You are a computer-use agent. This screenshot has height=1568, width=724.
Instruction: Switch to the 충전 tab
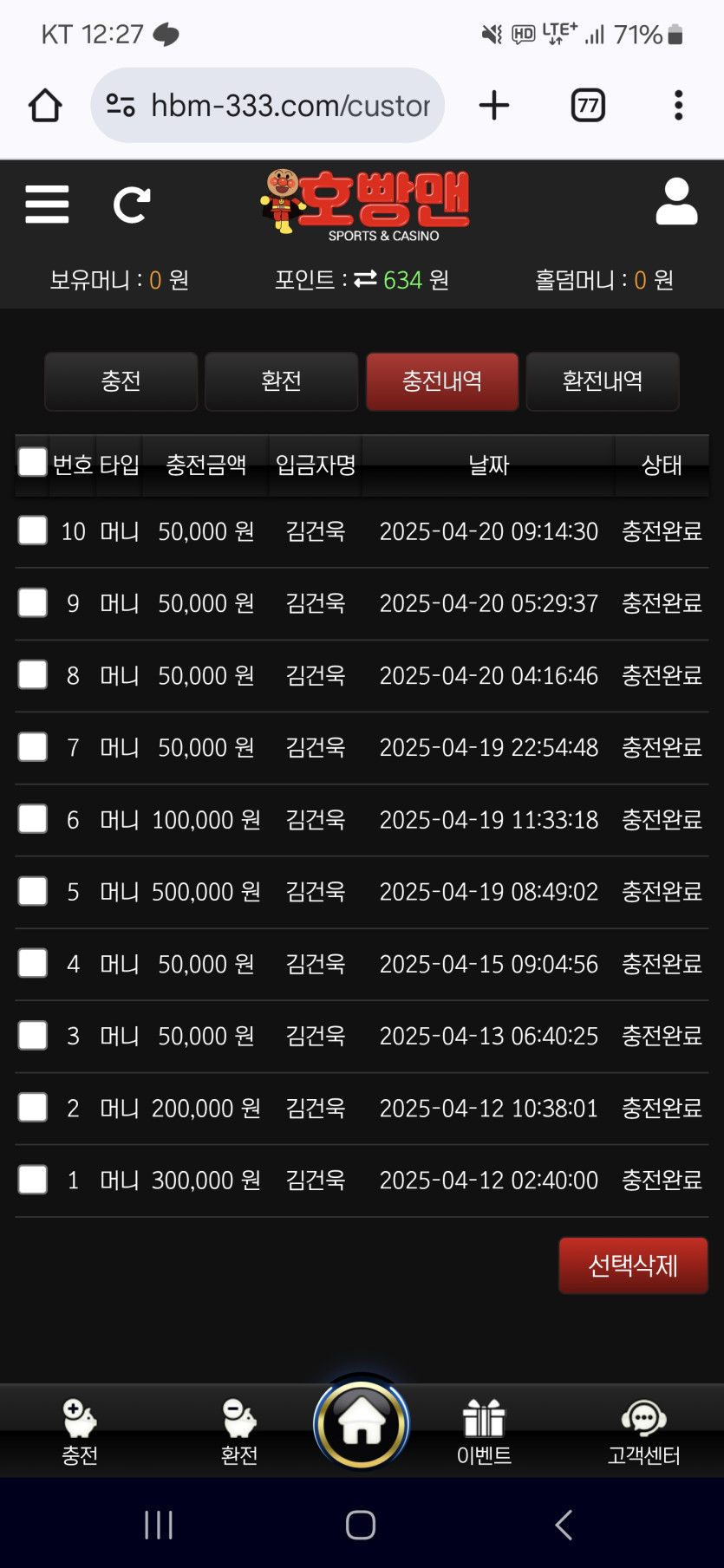pyautogui.click(x=121, y=381)
